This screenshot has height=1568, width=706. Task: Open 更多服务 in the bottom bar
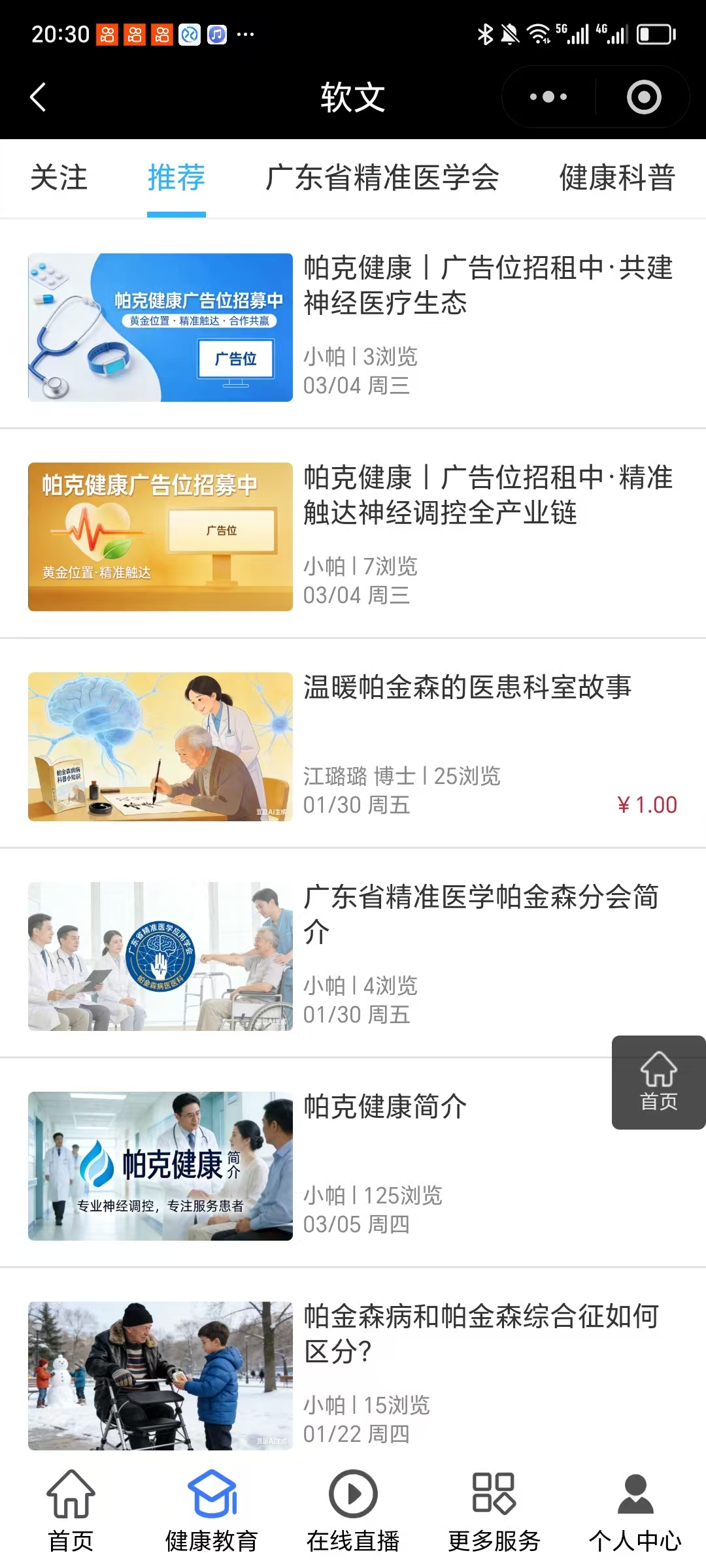(494, 1511)
